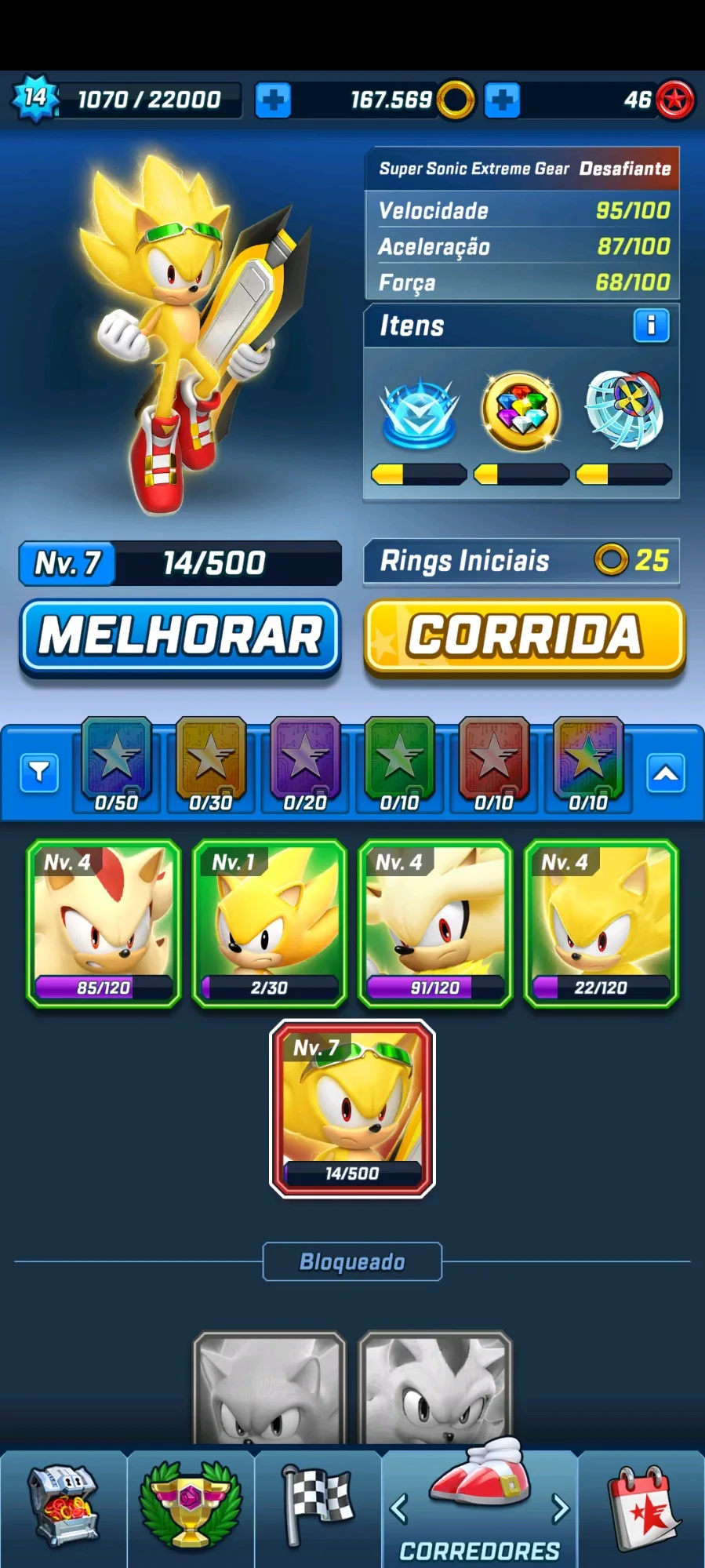Screen dimensions: 705x1568
Task: Tap the MELHORAR upgrade button
Action: click(x=180, y=636)
